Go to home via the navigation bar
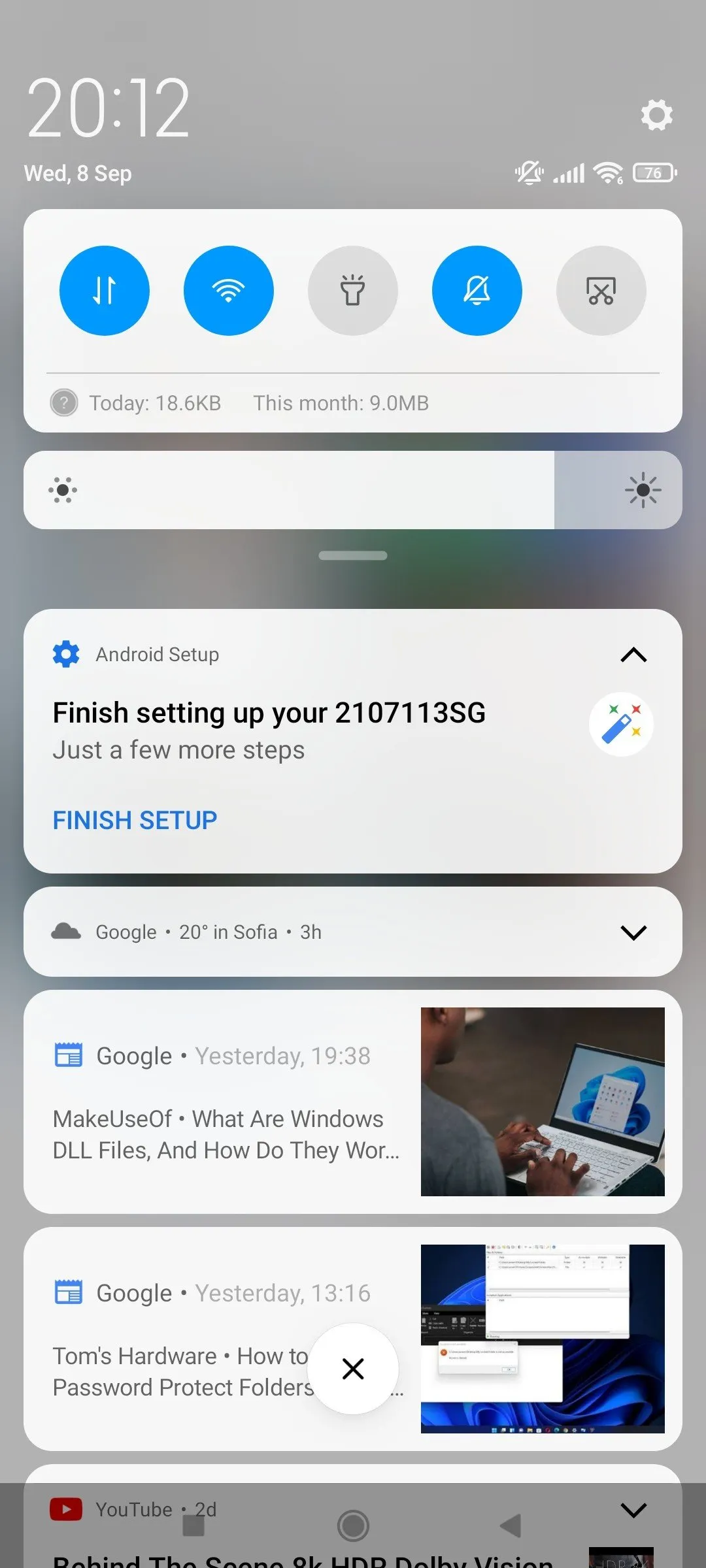Viewport: 706px width, 1568px height. coord(353,1526)
